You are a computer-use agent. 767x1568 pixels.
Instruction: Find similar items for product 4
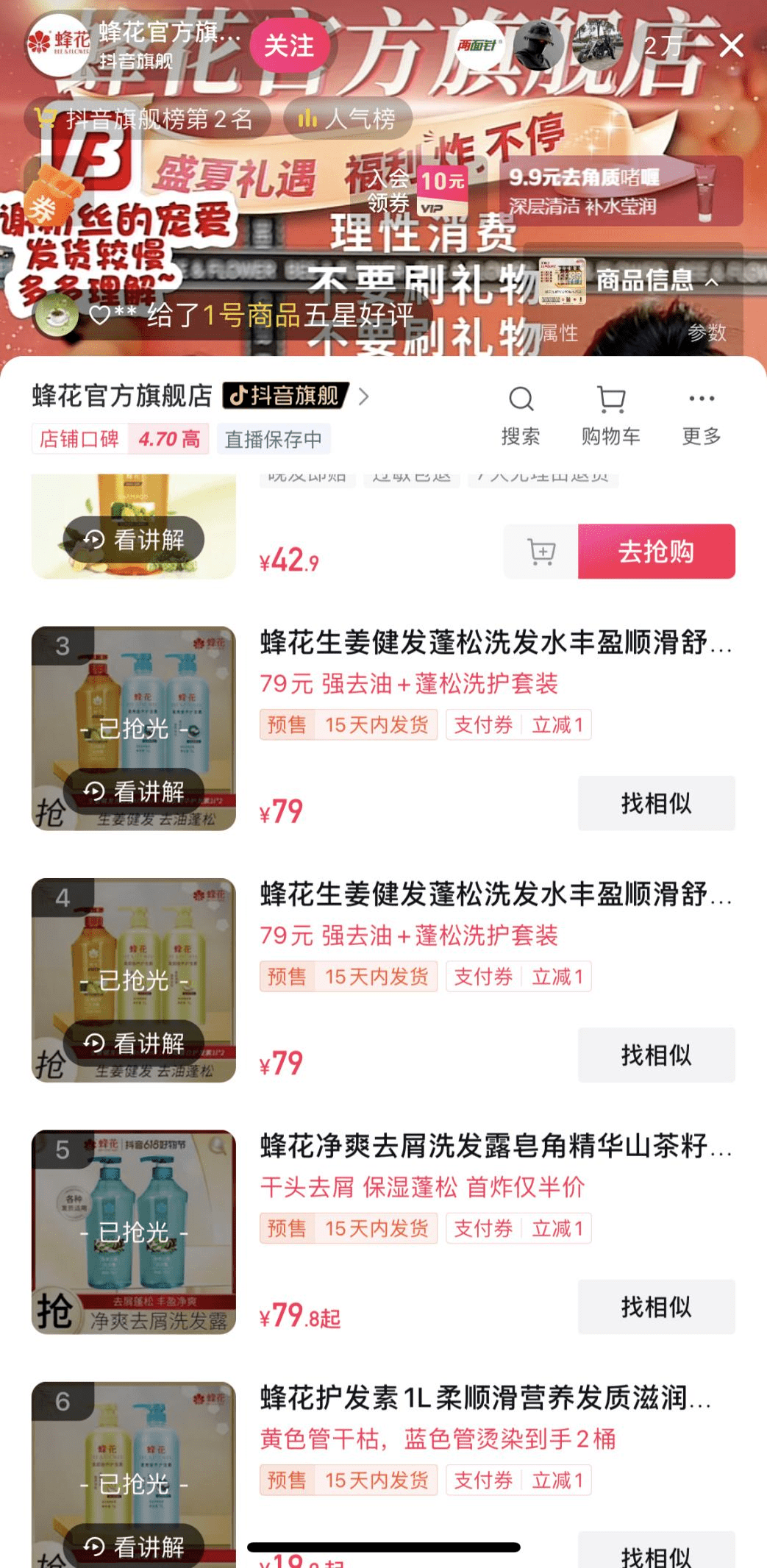(656, 1055)
